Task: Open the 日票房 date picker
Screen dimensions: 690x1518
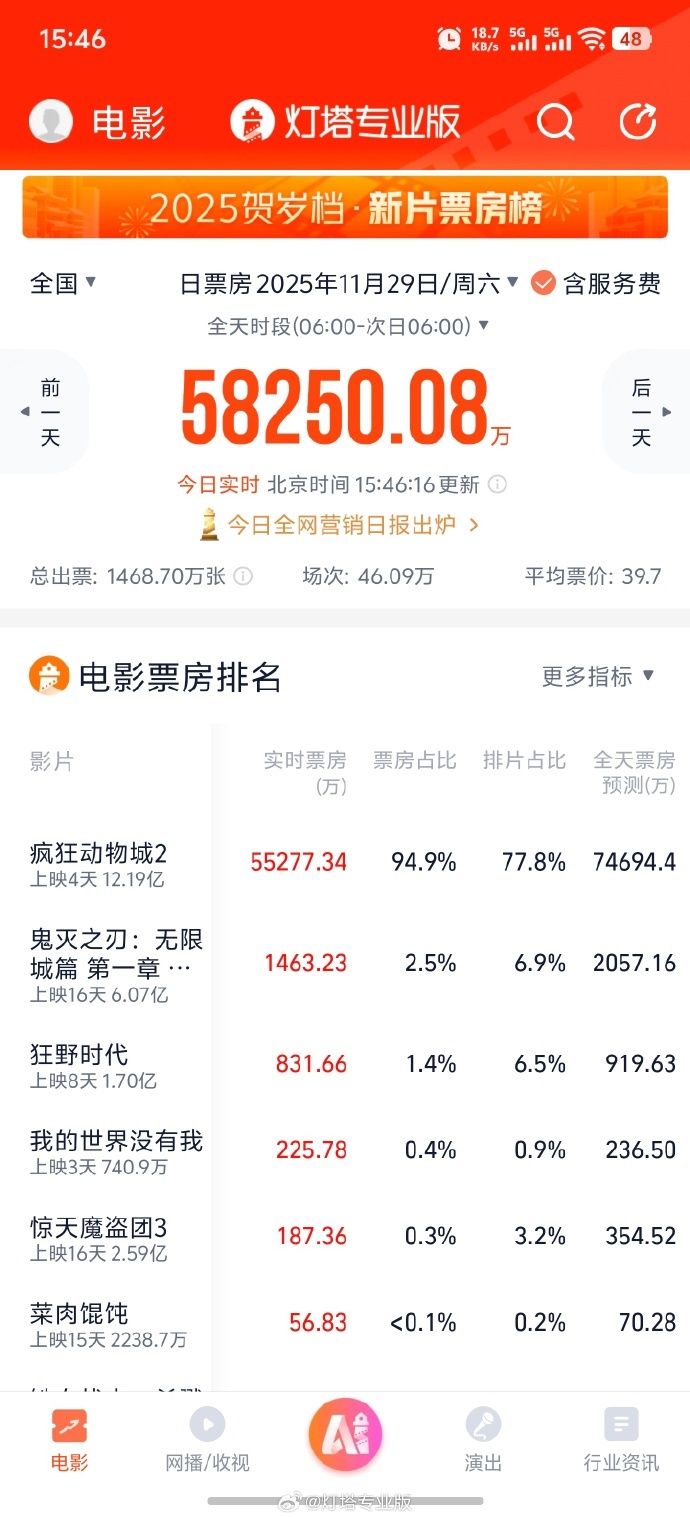Action: [349, 284]
